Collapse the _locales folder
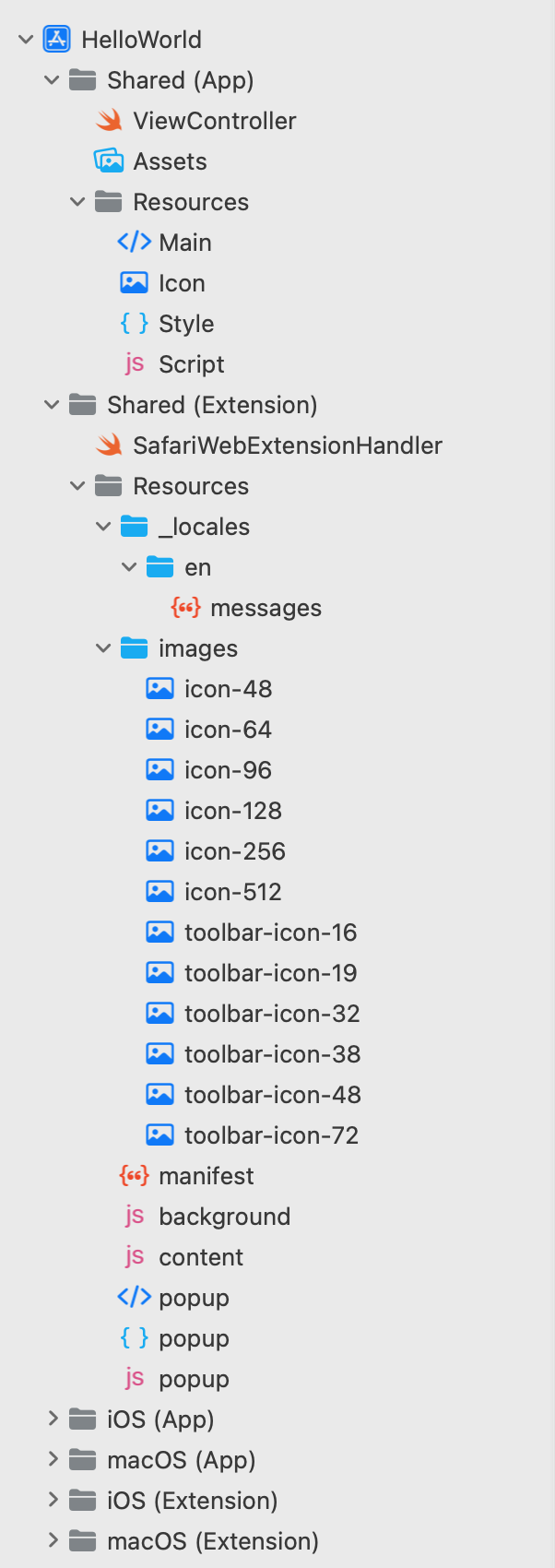Screen dimensions: 555x1568 pos(103,527)
